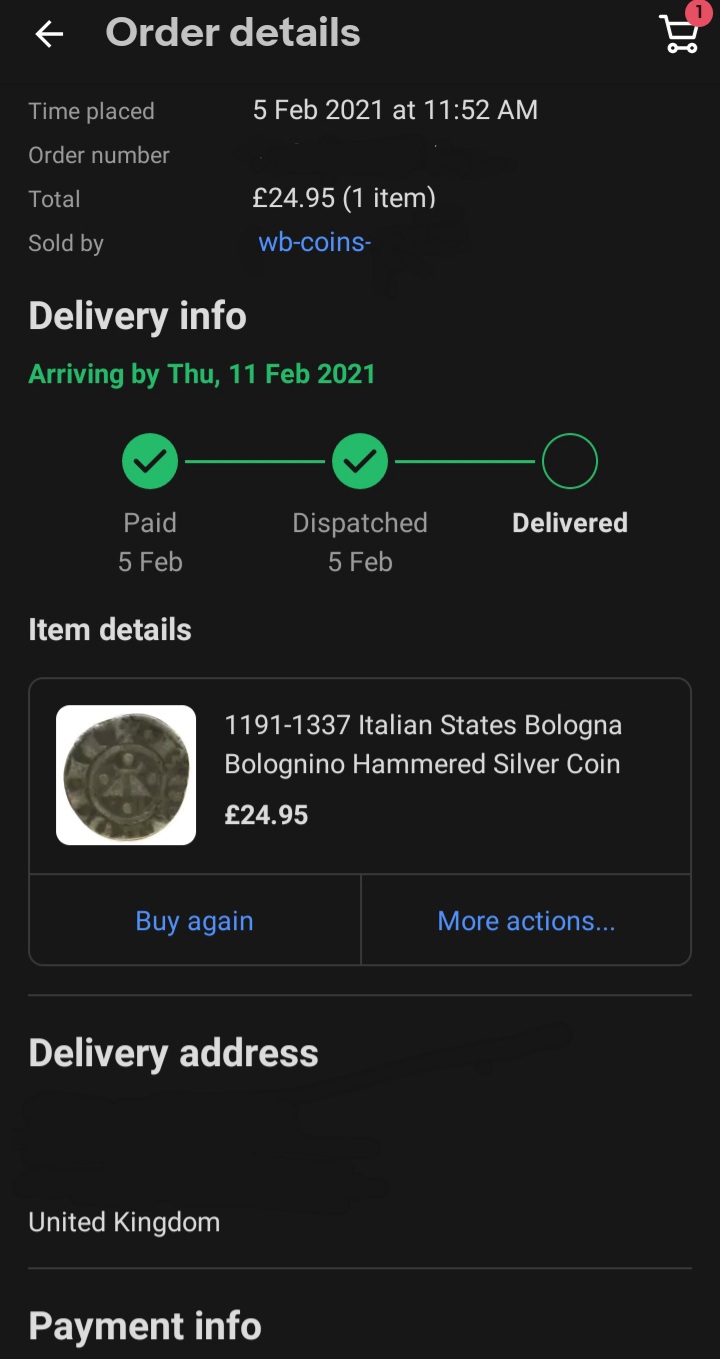Tap Buy again for the coin

point(195,920)
